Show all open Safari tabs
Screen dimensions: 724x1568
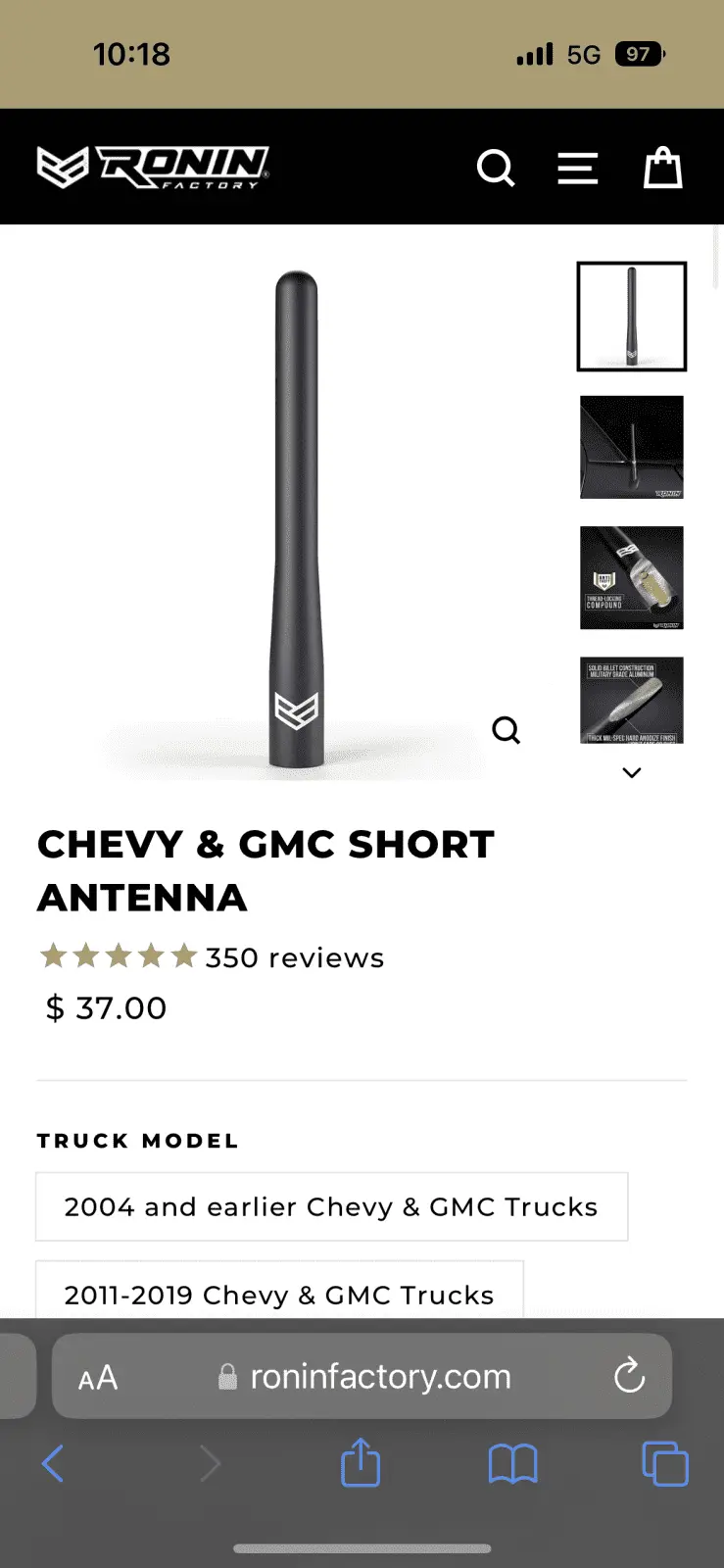pos(664,1464)
